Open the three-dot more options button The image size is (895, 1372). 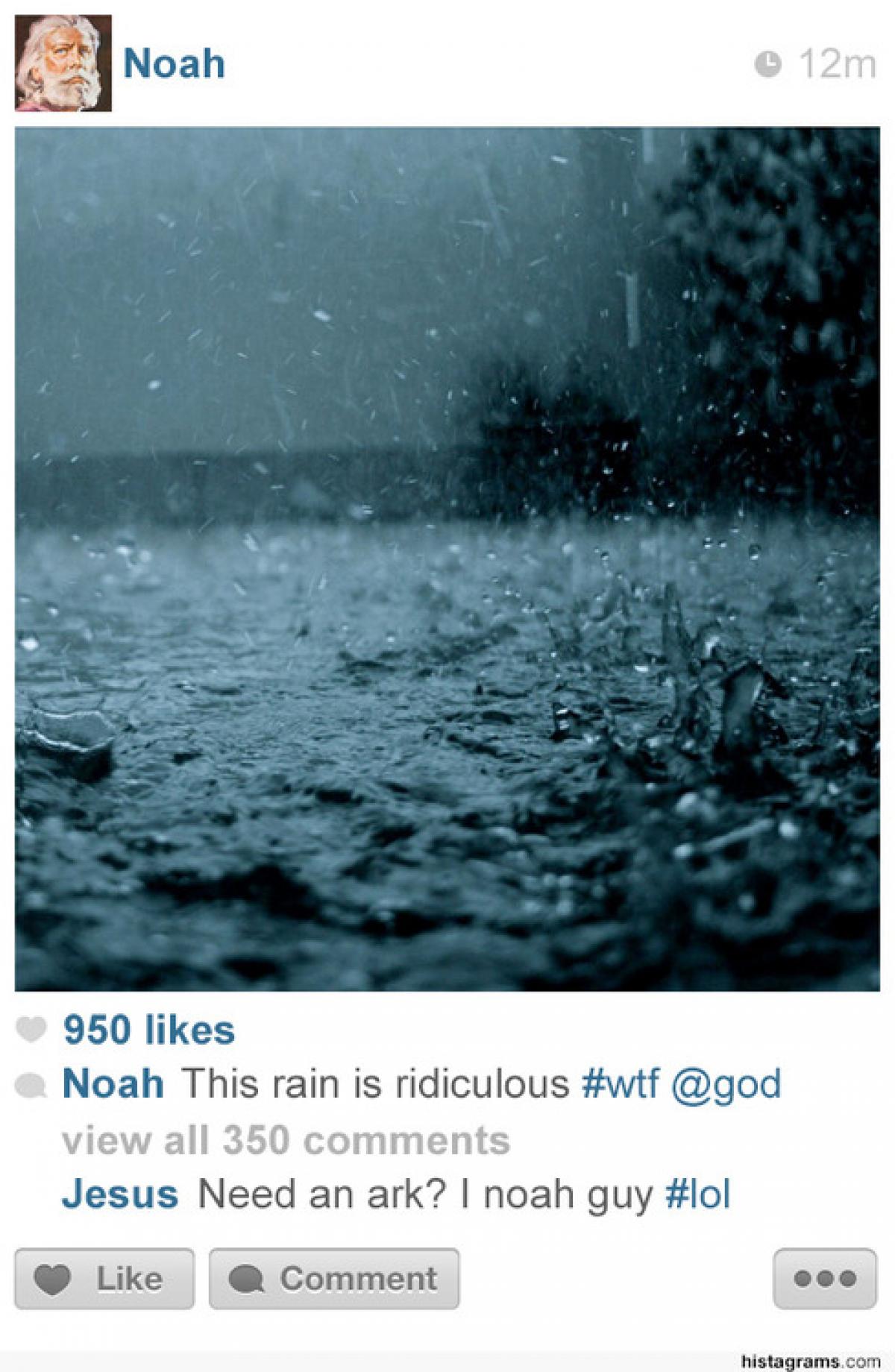[825, 1279]
